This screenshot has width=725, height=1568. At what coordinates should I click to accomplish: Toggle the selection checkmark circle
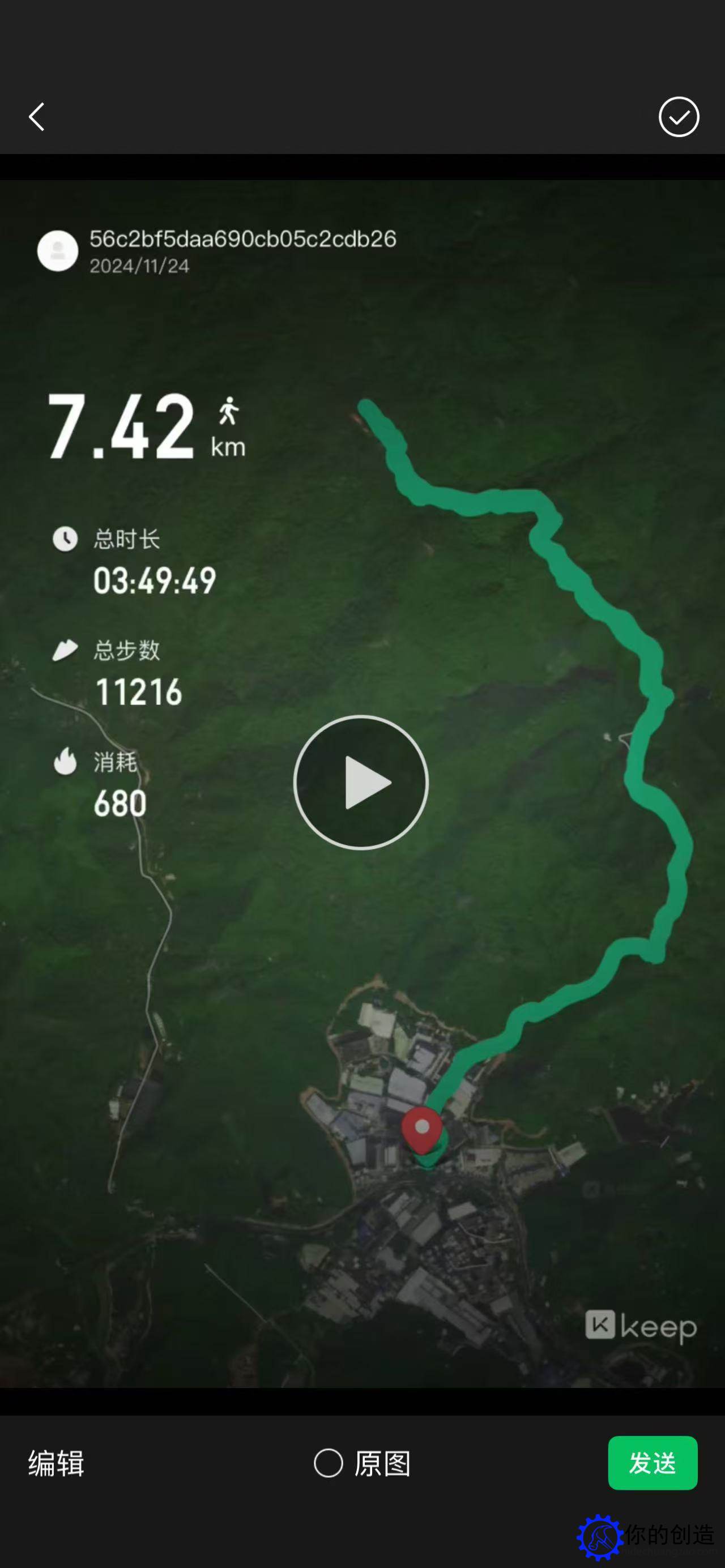pyautogui.click(x=679, y=117)
